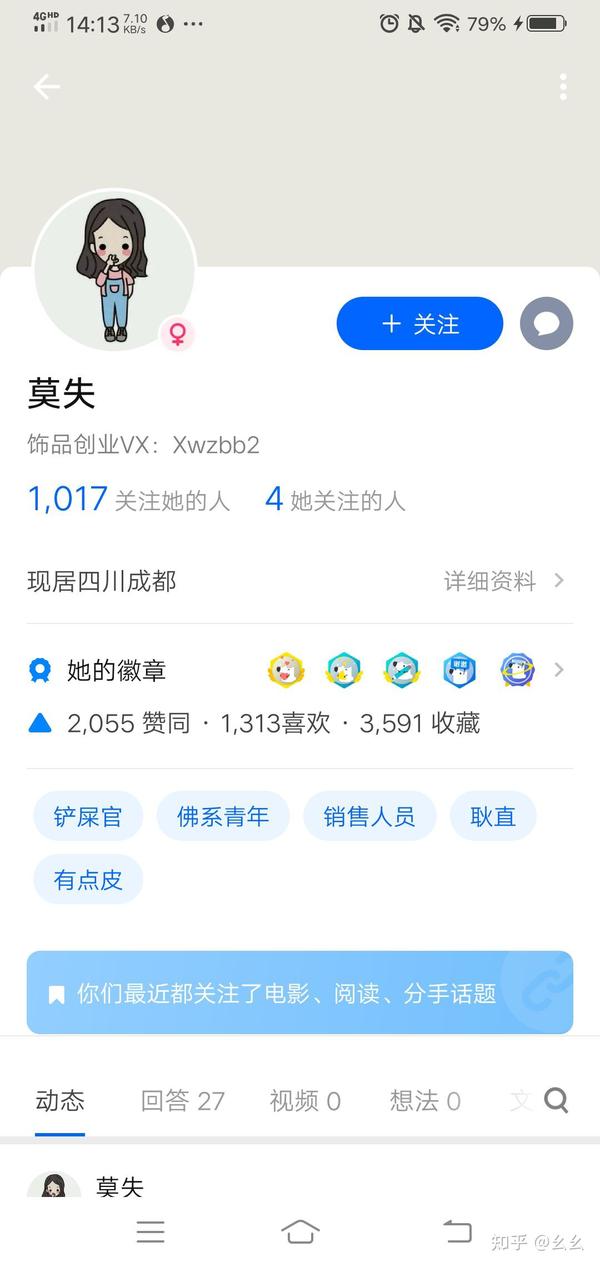Open the 4 她关注的人 list

(x=335, y=499)
